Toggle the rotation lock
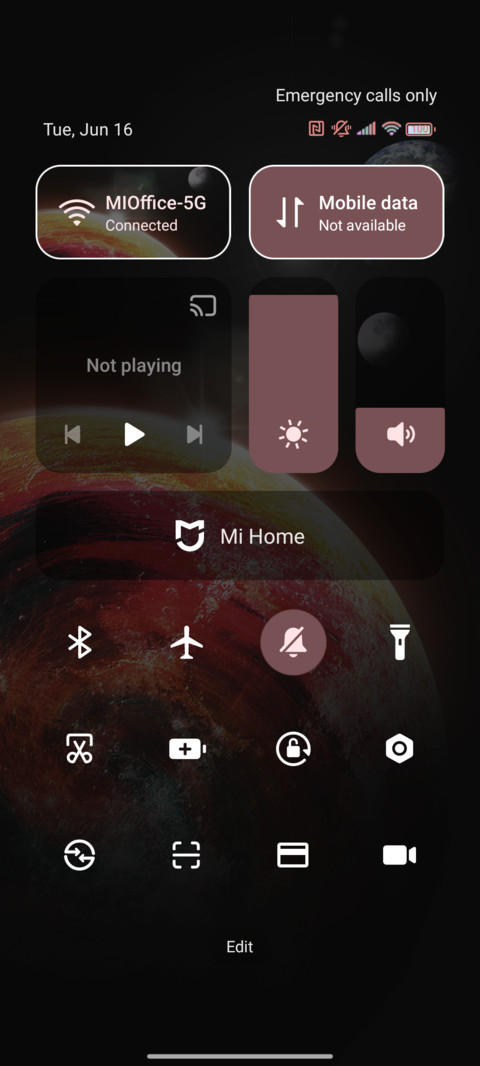This screenshot has width=480, height=1066. (x=293, y=749)
